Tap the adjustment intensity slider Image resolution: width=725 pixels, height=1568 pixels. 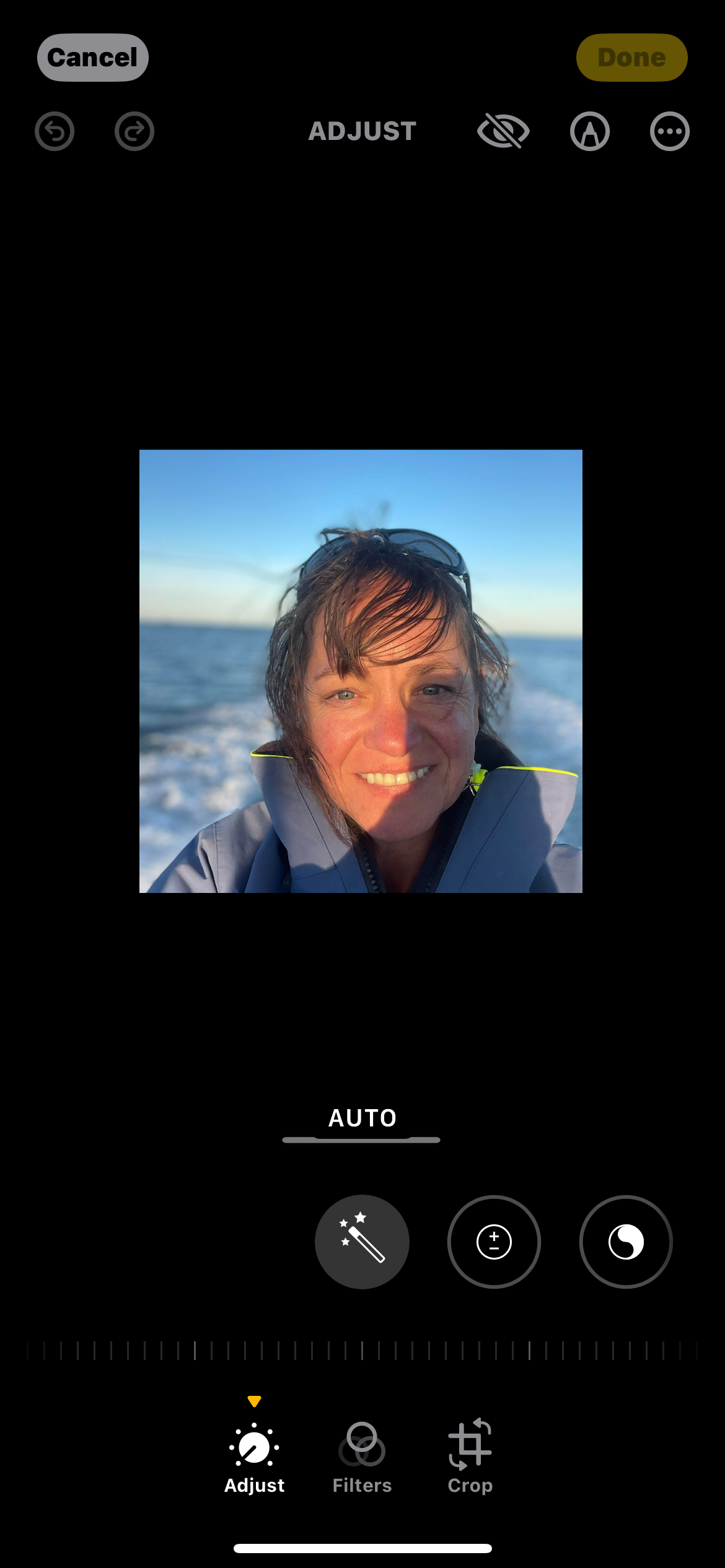tap(362, 1350)
